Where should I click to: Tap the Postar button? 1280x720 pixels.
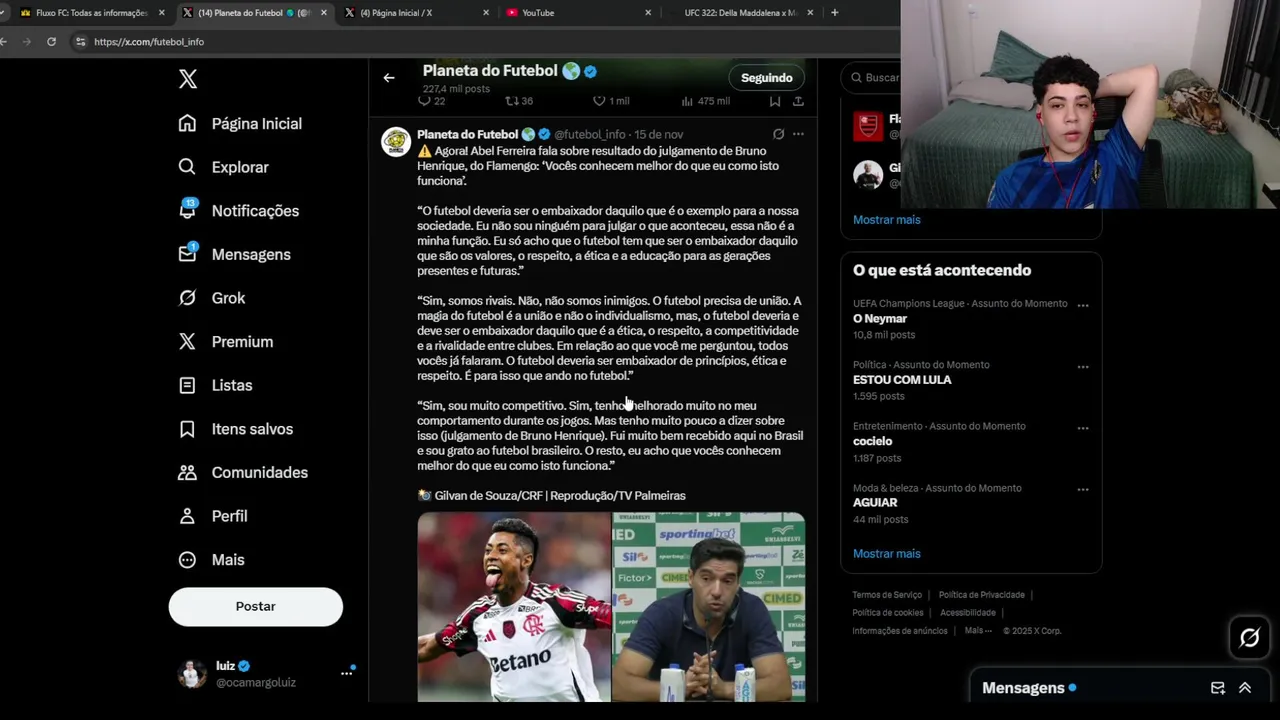click(x=255, y=607)
